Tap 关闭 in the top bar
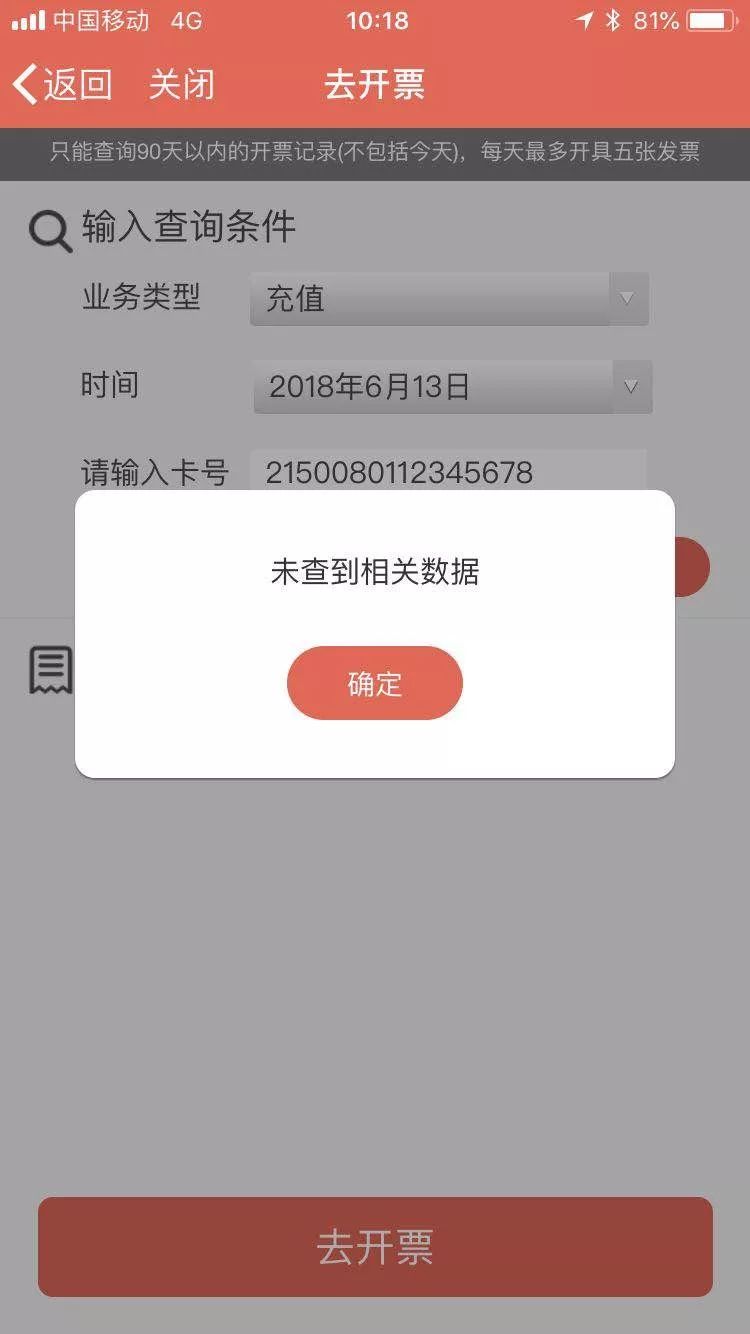The width and height of the screenshot is (750, 1334). click(180, 85)
